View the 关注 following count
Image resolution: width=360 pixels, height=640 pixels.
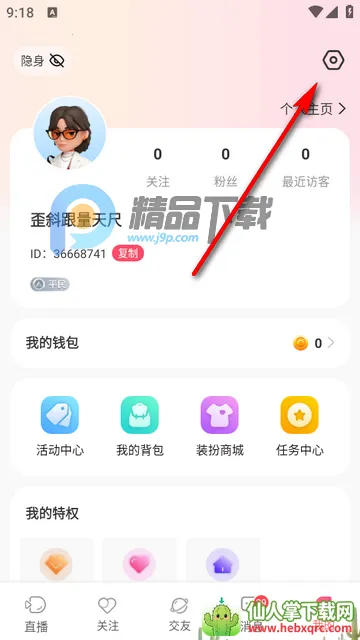click(x=158, y=167)
